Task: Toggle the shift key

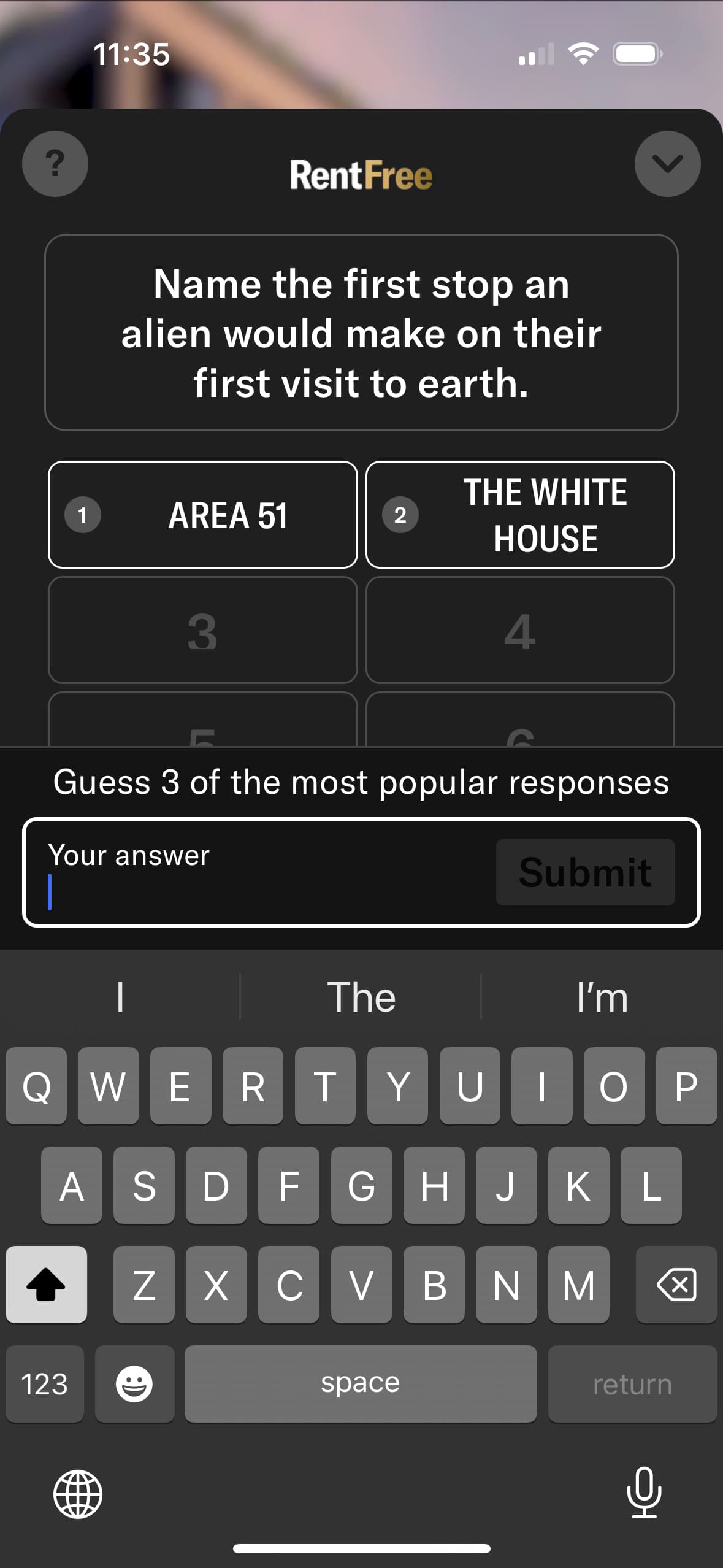Action: [x=46, y=1285]
